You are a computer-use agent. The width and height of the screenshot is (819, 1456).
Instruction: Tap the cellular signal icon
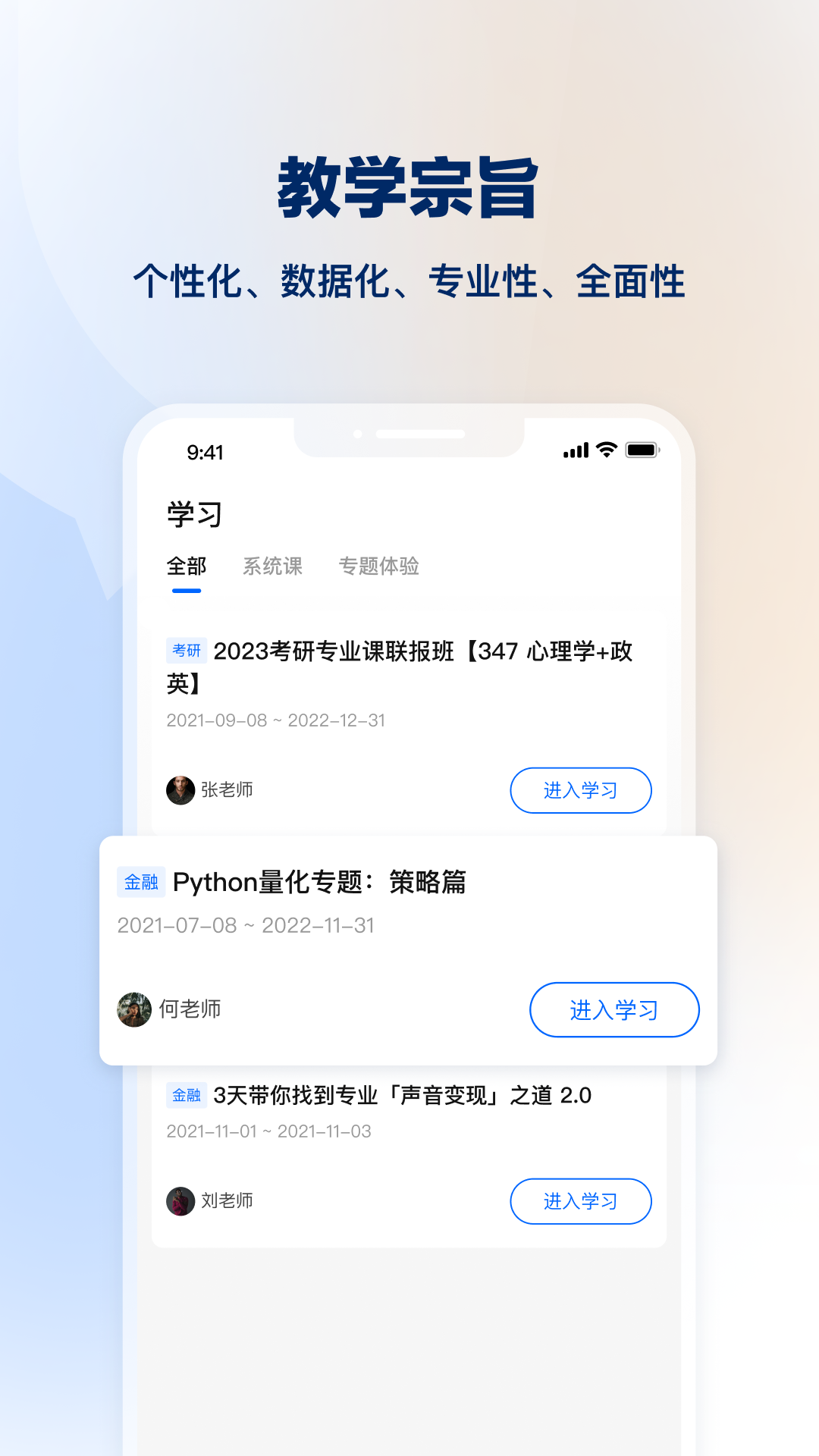[575, 450]
